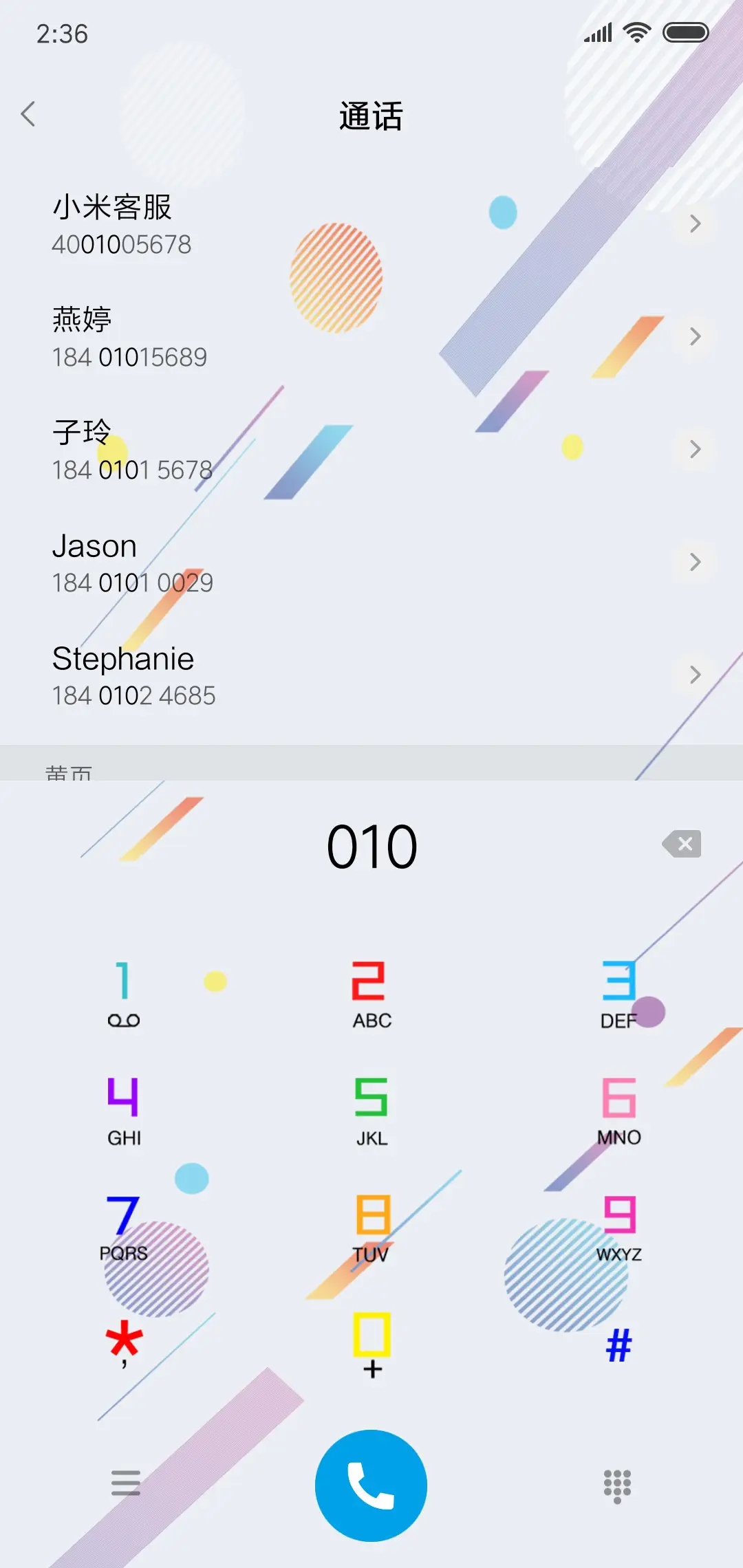This screenshot has height=1568, width=743.
Task: Return to previous screen via back arrow
Action: (x=29, y=114)
